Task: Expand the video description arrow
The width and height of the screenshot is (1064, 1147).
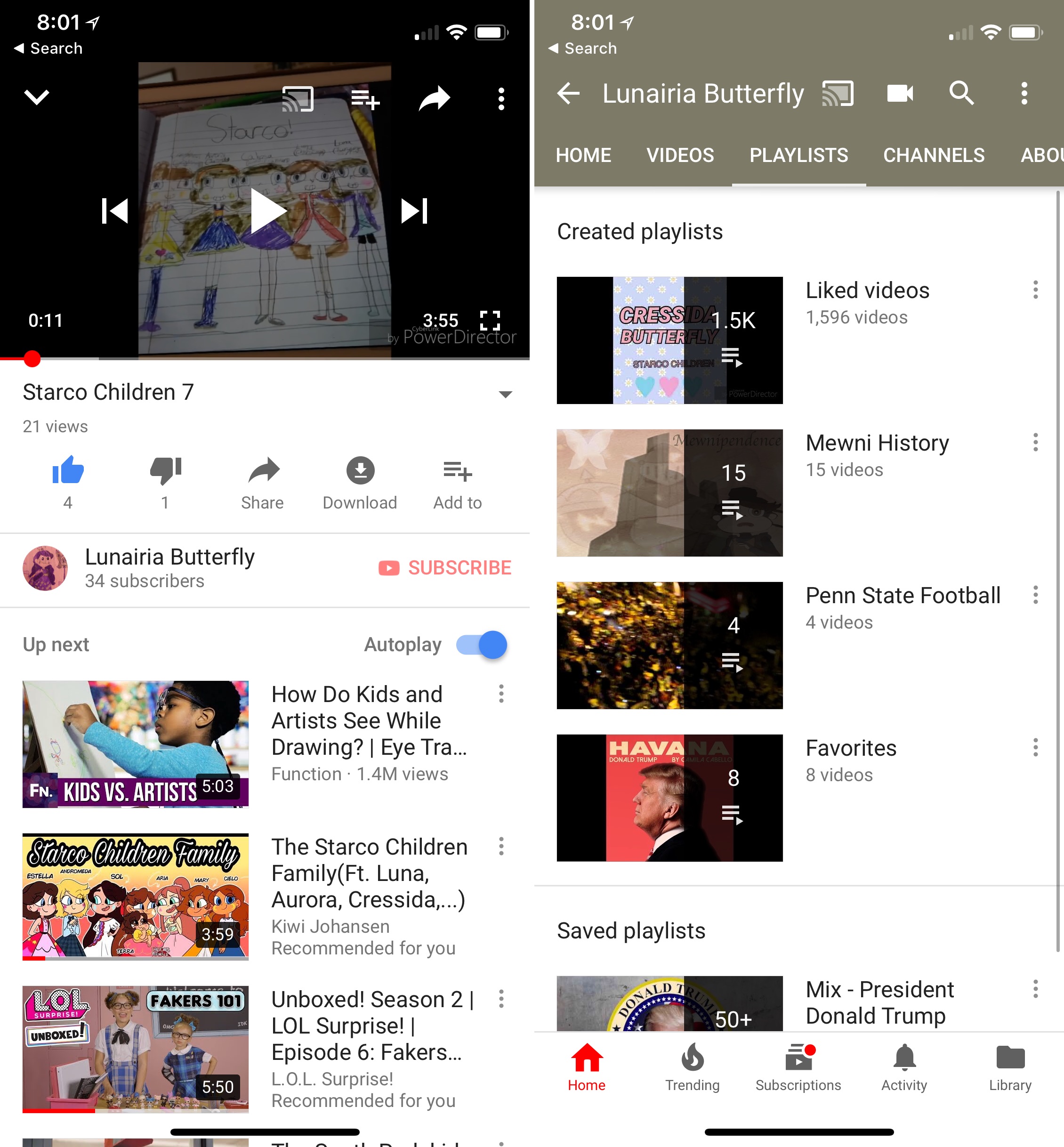Action: [505, 395]
